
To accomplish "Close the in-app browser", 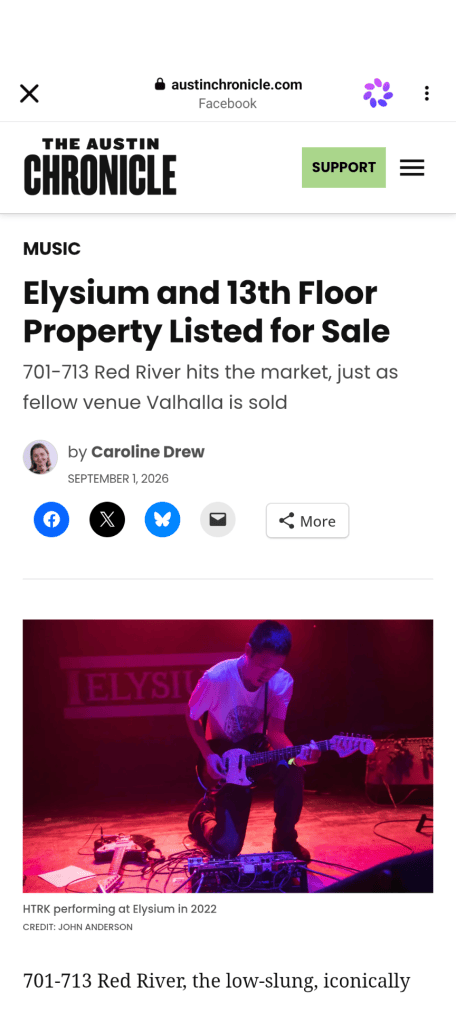I will pos(29,93).
